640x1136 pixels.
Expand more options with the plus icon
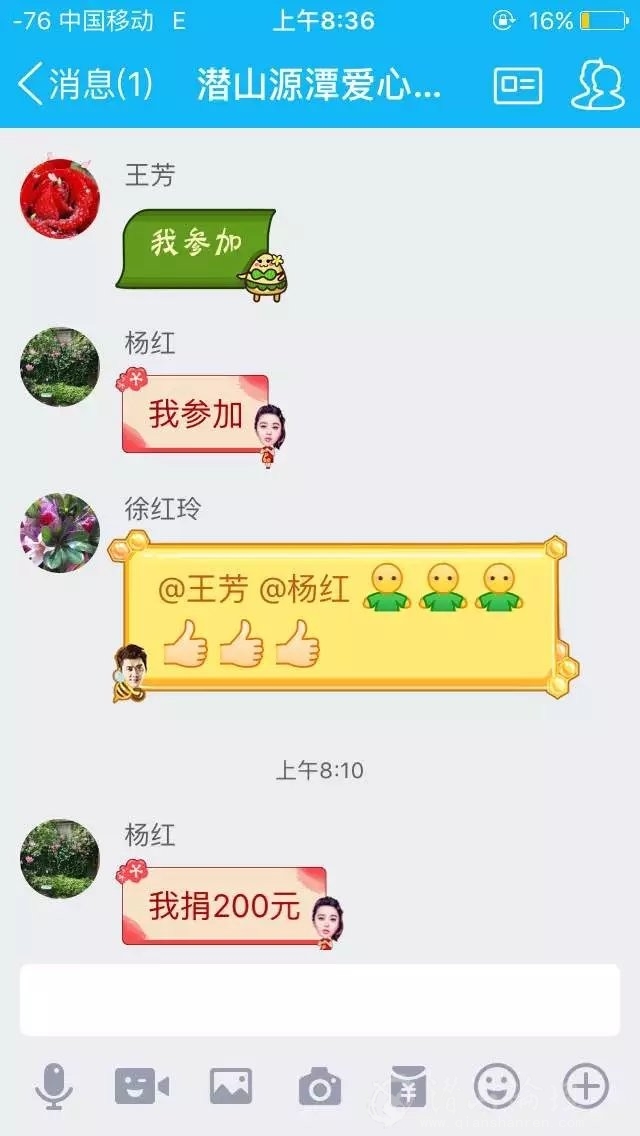click(x=586, y=1085)
